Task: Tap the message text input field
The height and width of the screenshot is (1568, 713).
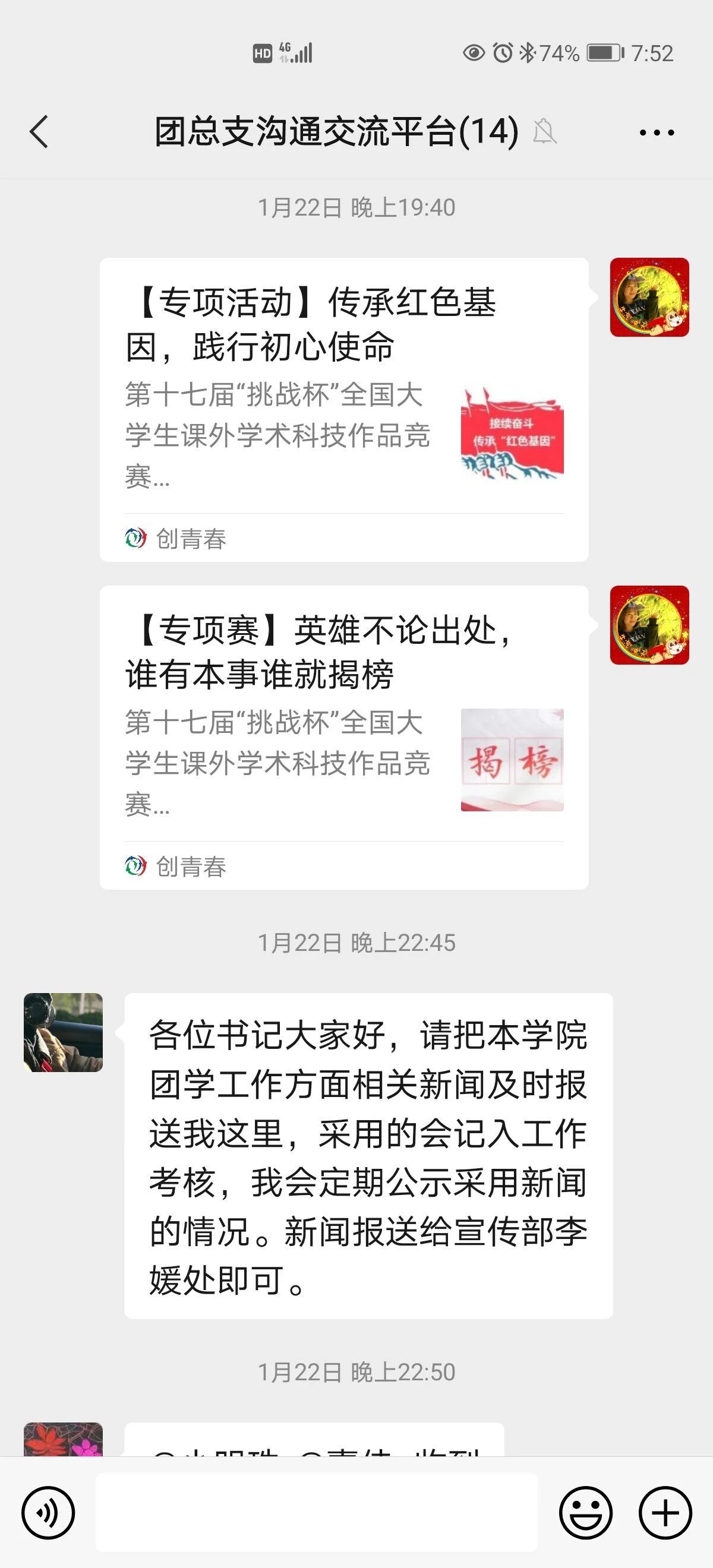Action: (317, 1513)
